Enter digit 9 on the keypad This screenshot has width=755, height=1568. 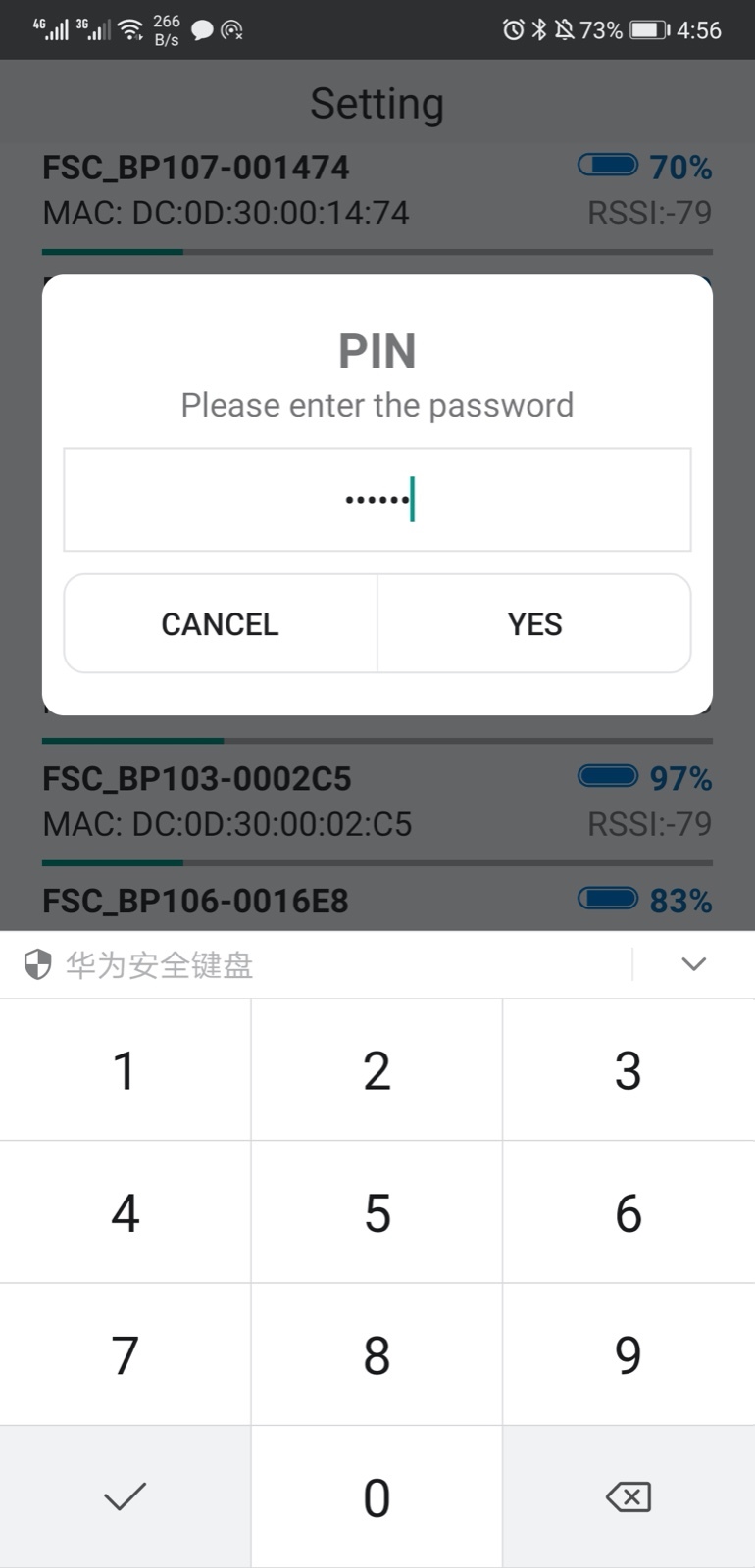(x=629, y=1355)
